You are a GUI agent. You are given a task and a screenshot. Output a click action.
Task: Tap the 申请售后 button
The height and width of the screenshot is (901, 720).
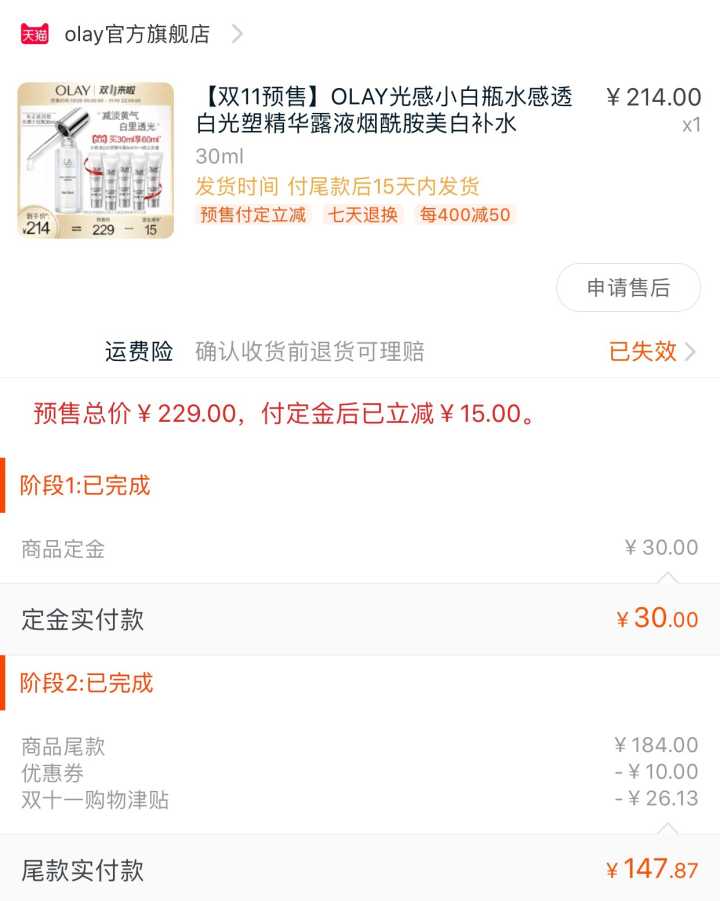coord(628,288)
